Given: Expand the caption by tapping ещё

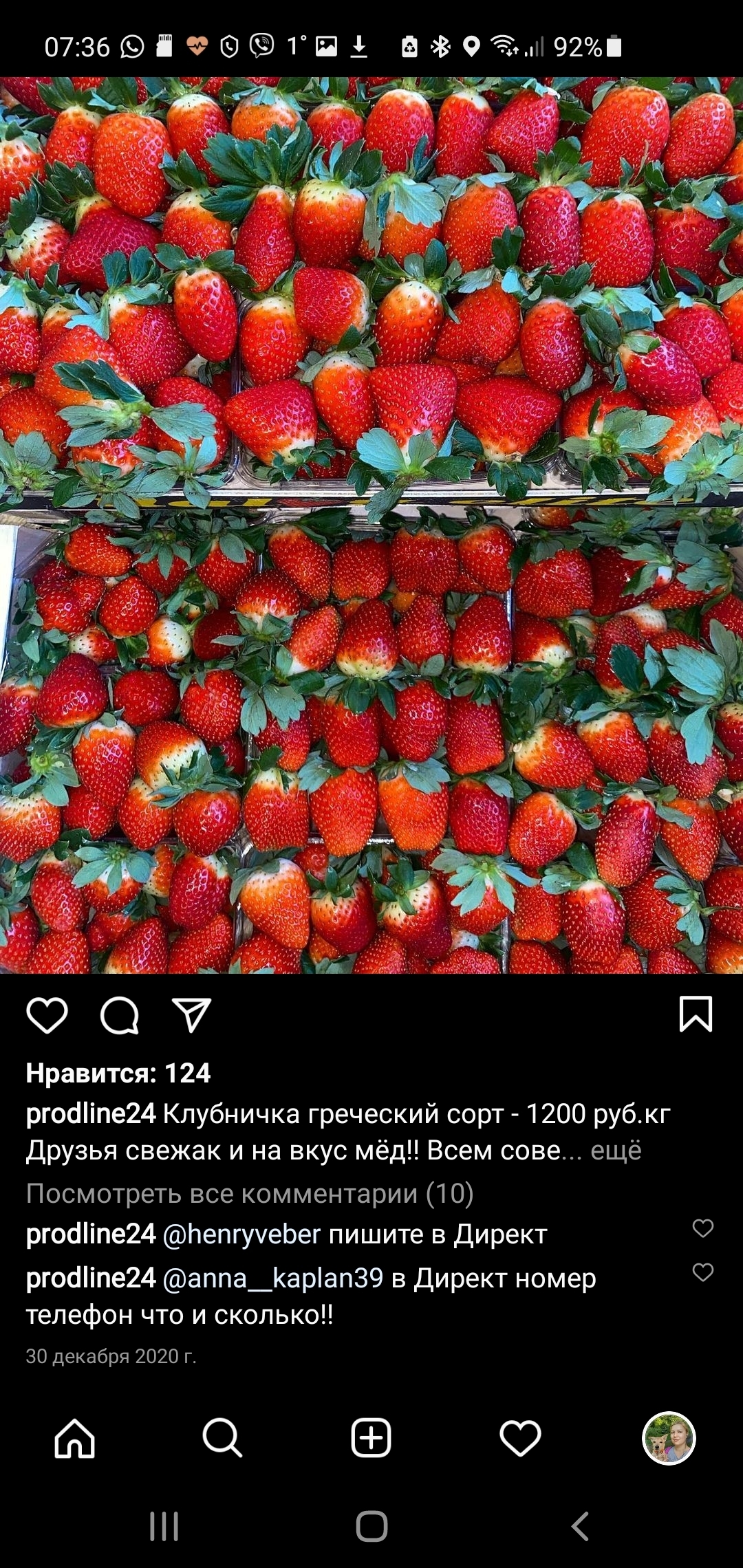Looking at the screenshot, I should pyautogui.click(x=616, y=1150).
